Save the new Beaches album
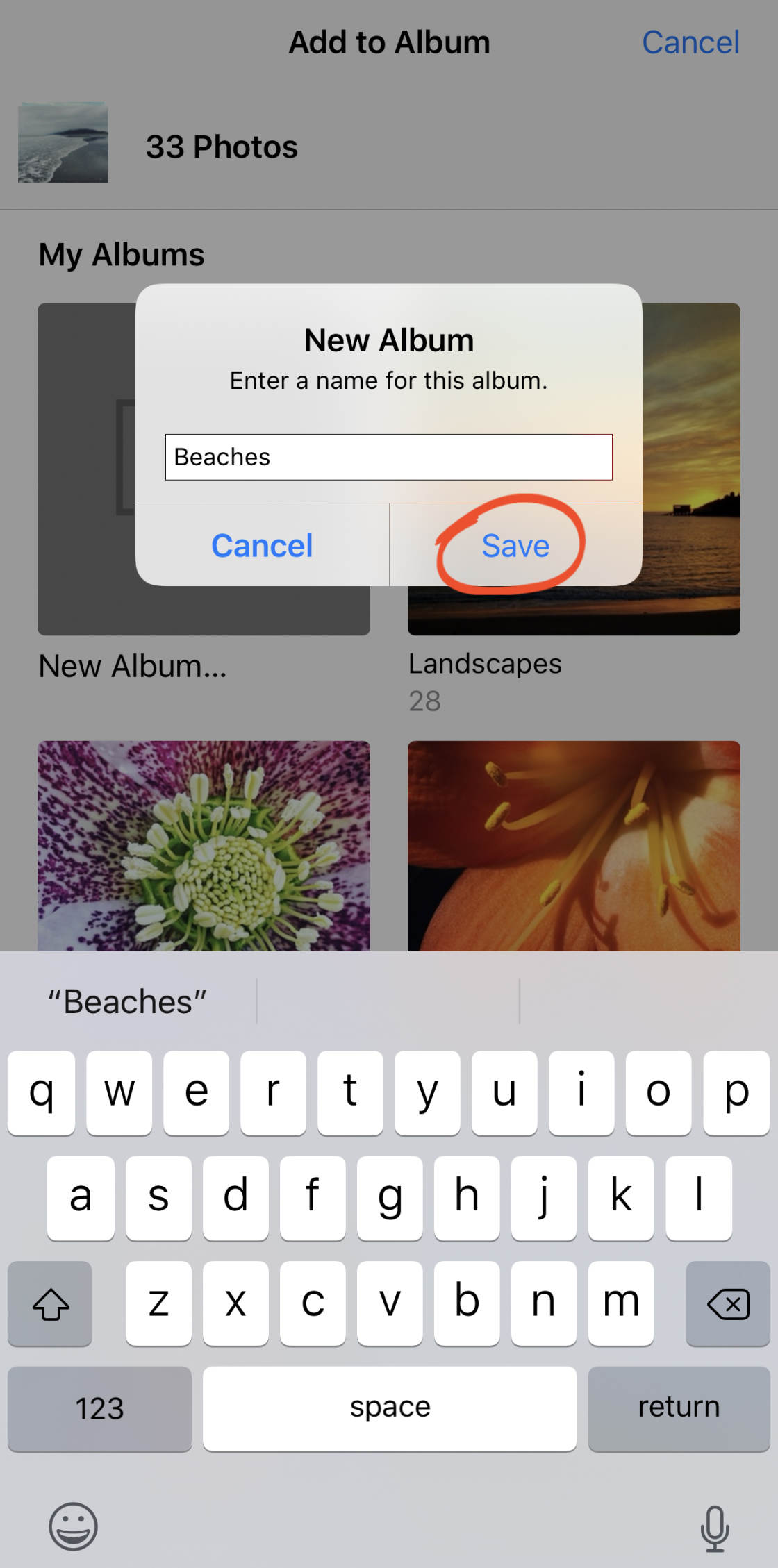The image size is (778, 1568). tap(515, 545)
